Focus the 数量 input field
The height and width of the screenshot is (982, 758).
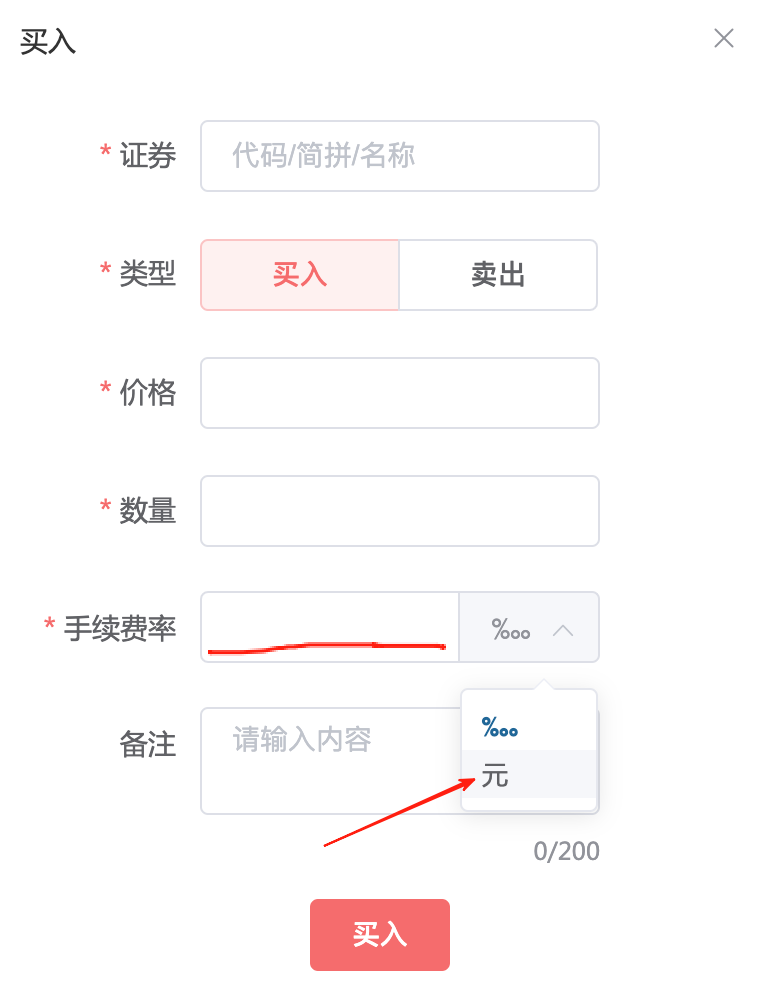click(x=399, y=511)
